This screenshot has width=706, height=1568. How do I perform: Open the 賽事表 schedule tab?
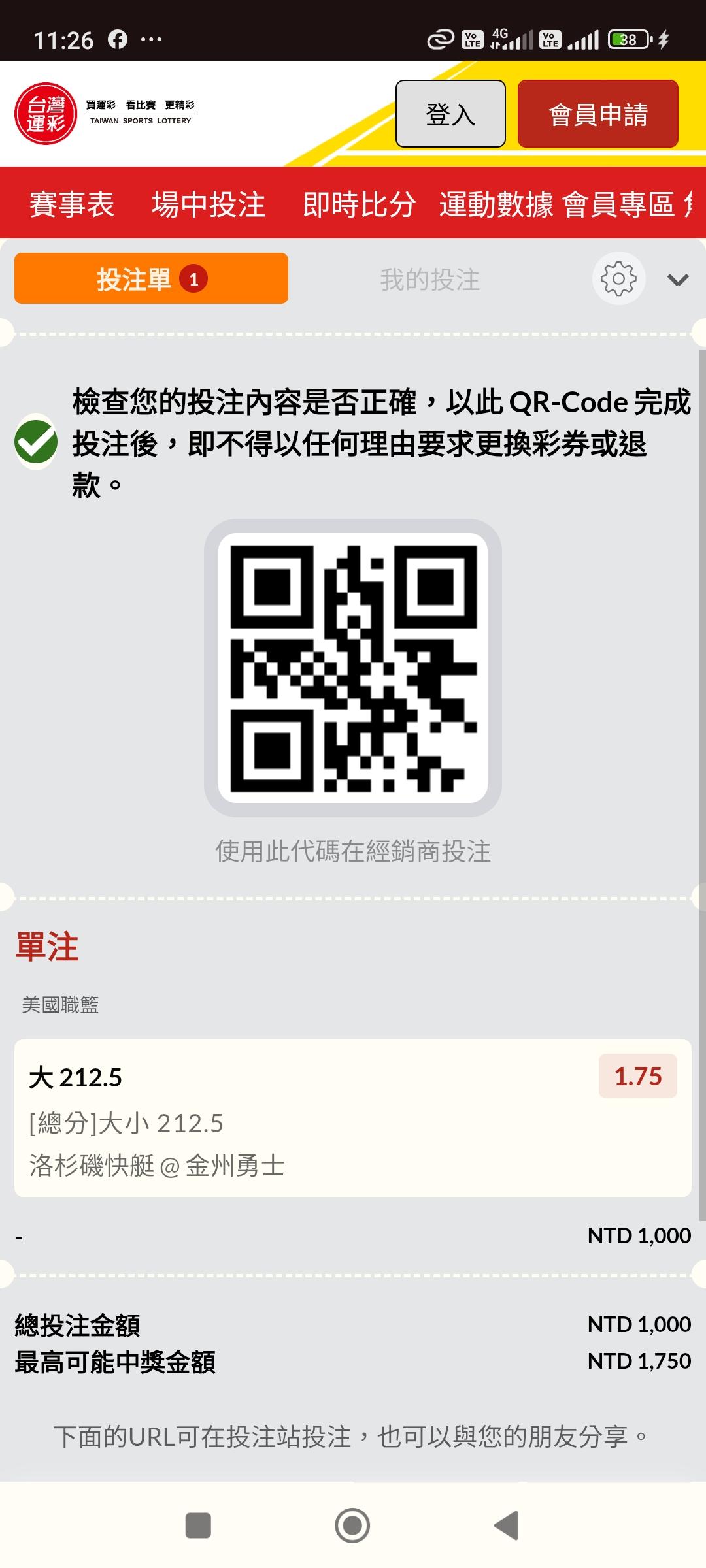[72, 204]
